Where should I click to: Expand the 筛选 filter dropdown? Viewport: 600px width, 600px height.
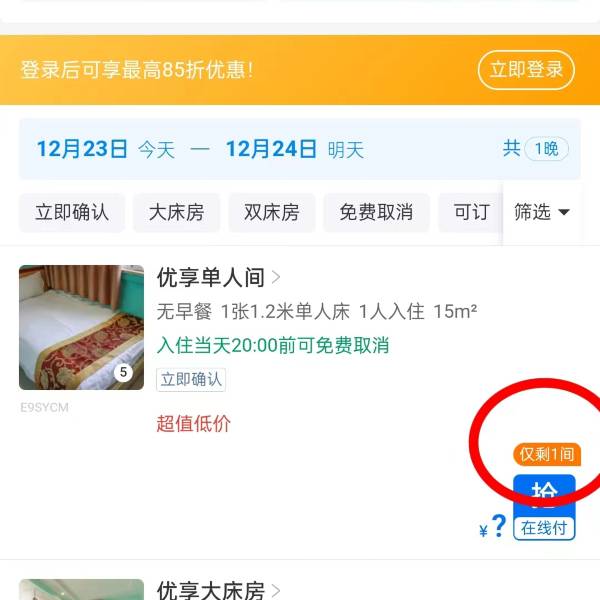coord(541,212)
